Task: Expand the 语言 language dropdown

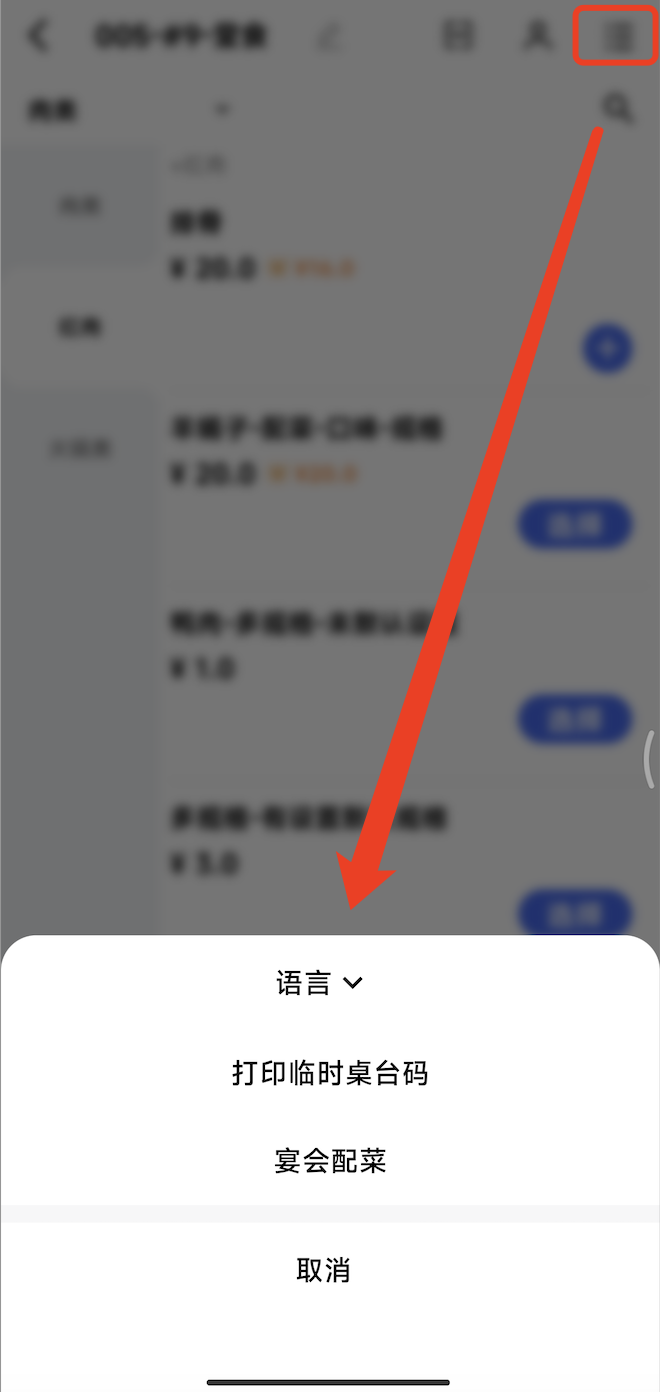Action: coord(320,984)
